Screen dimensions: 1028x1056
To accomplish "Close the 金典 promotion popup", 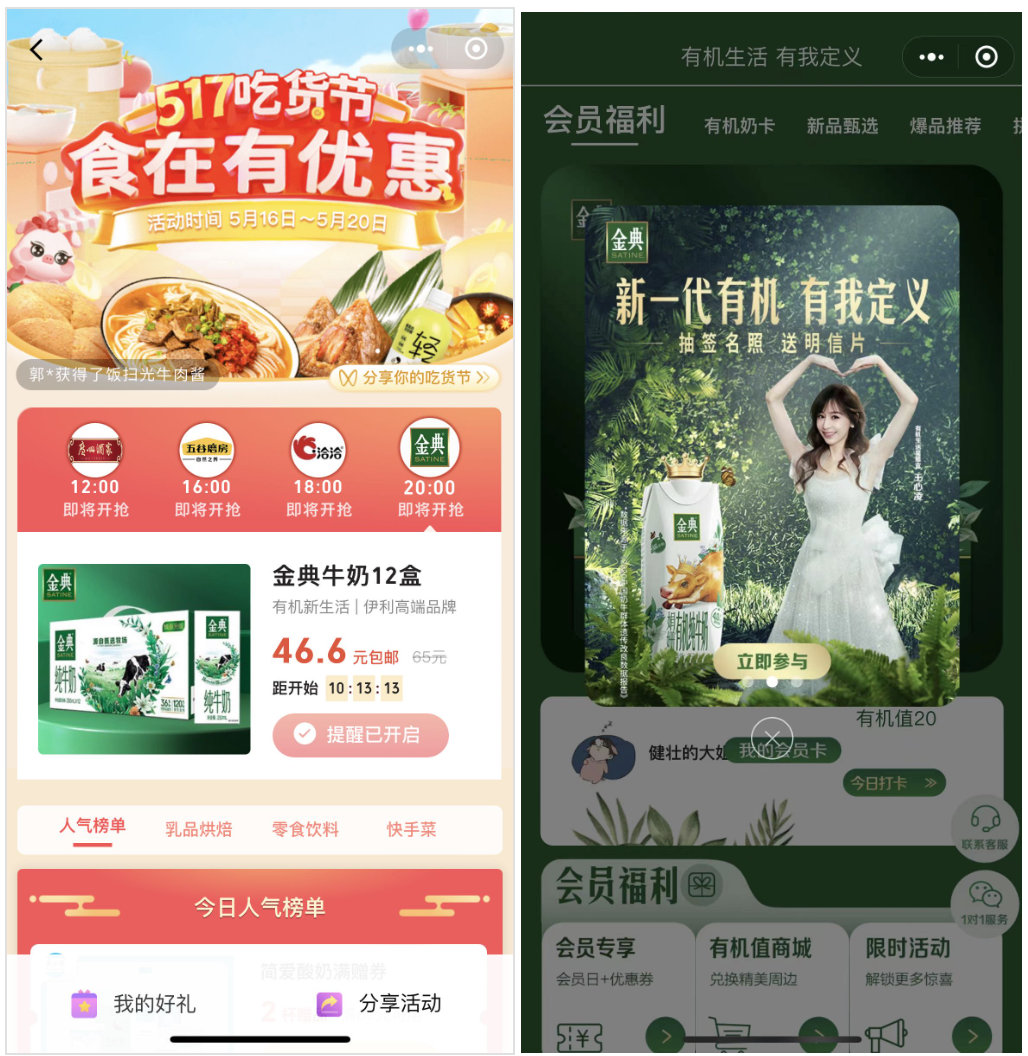I will pyautogui.click(x=771, y=738).
